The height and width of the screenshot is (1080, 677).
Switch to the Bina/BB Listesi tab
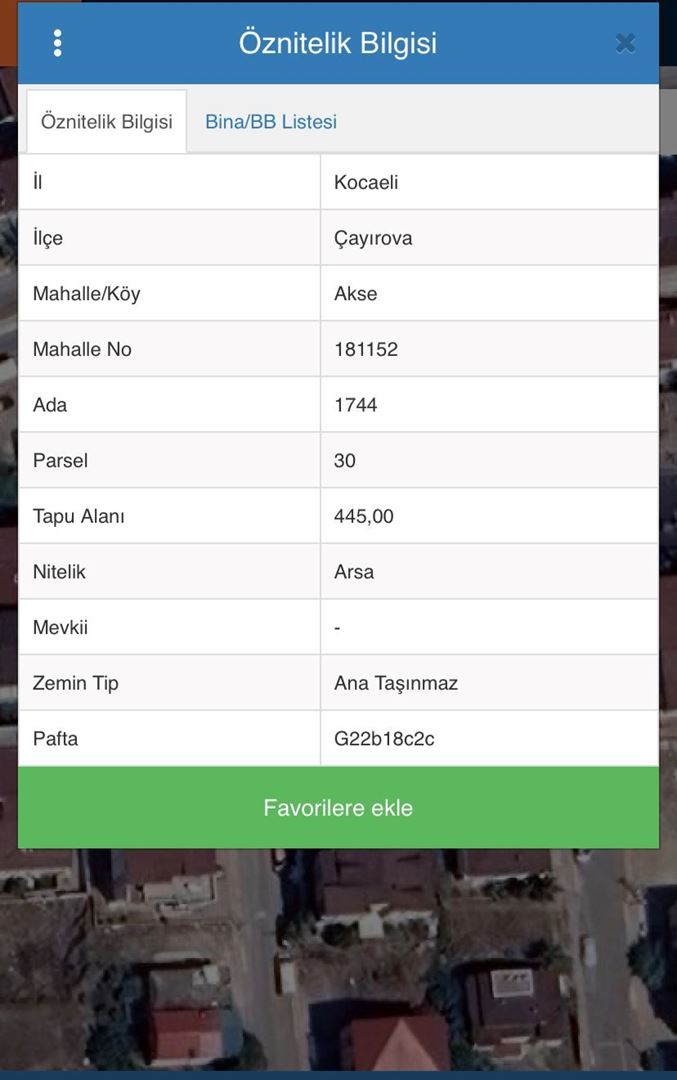pyautogui.click(x=271, y=122)
